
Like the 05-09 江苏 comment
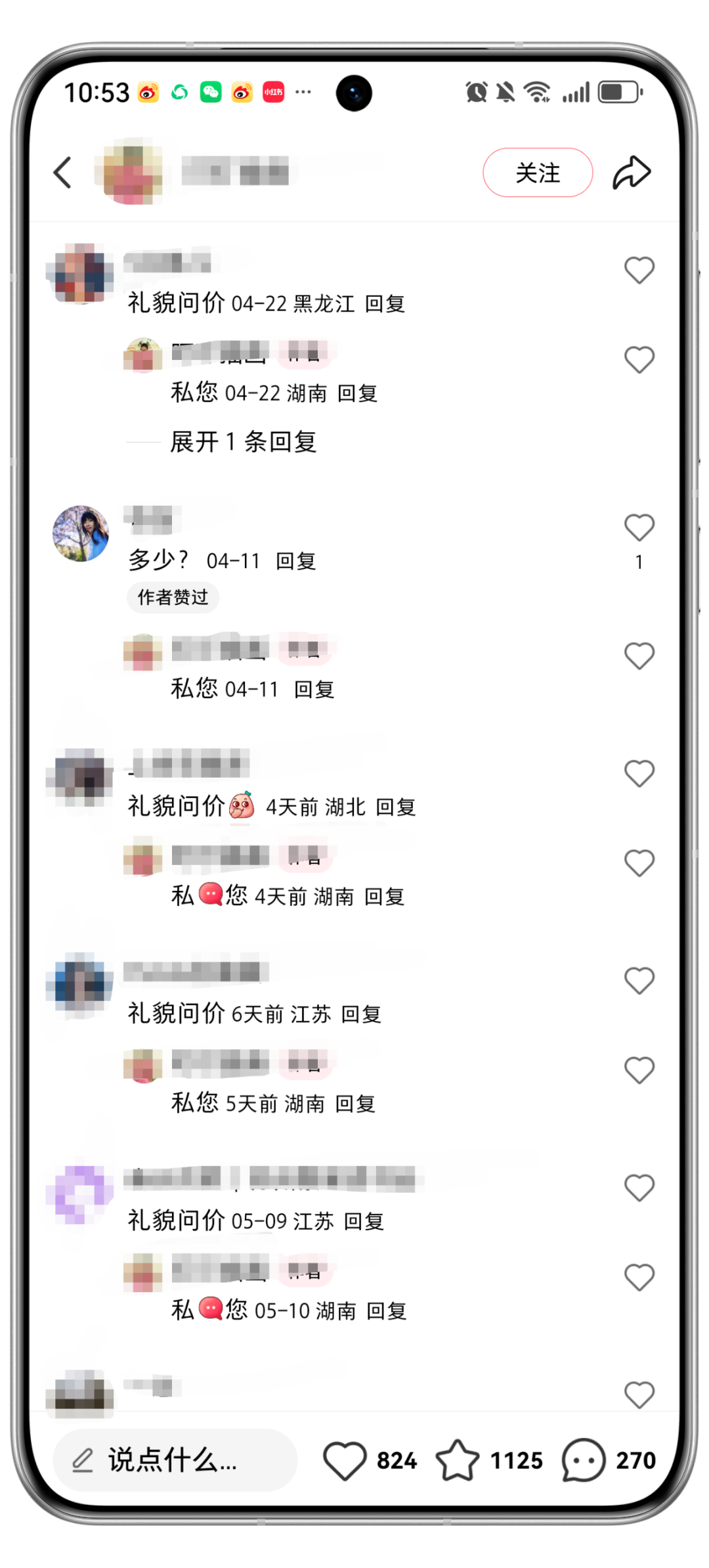639,1188
